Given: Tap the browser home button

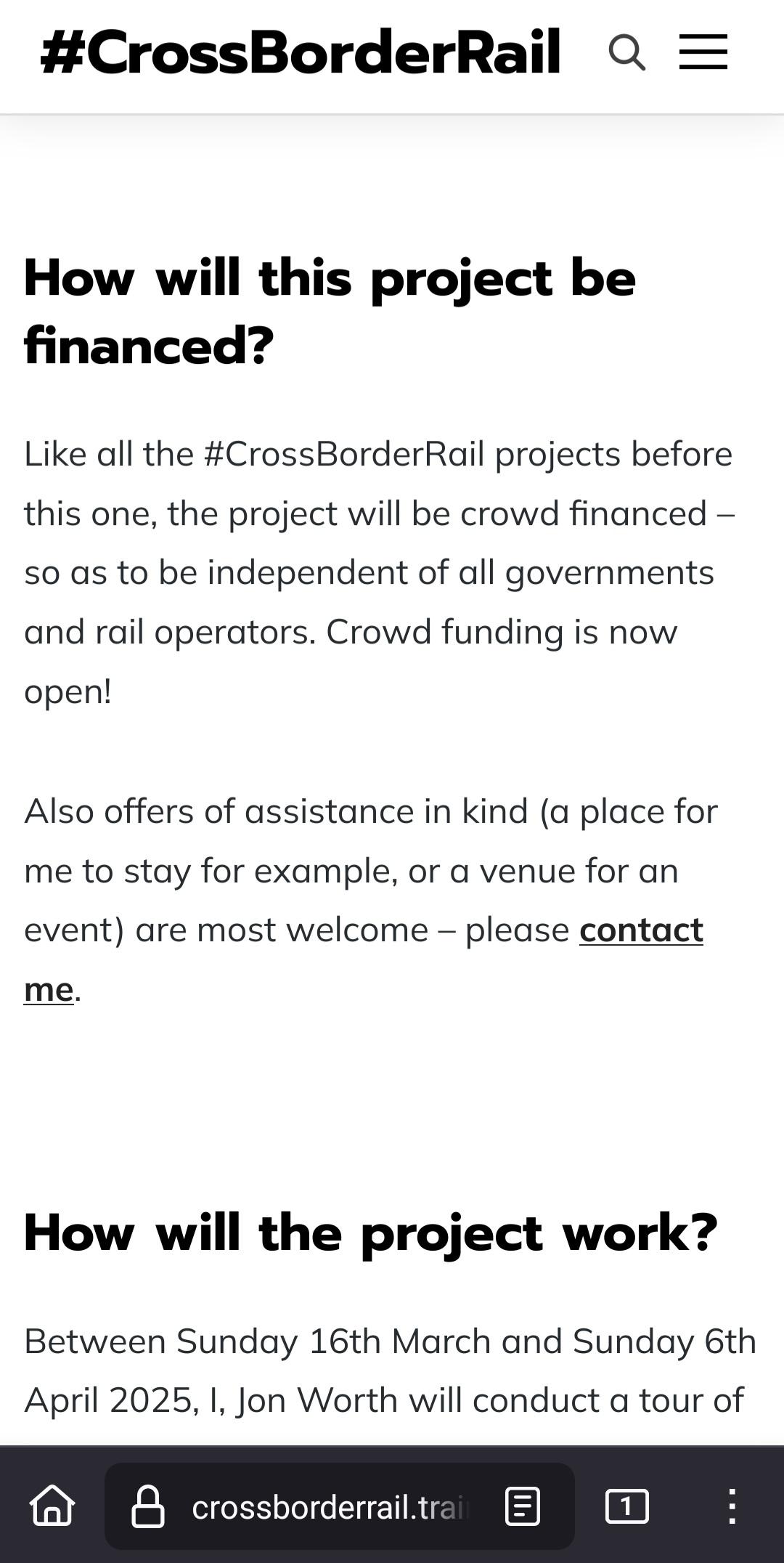Looking at the screenshot, I should click(x=52, y=1506).
